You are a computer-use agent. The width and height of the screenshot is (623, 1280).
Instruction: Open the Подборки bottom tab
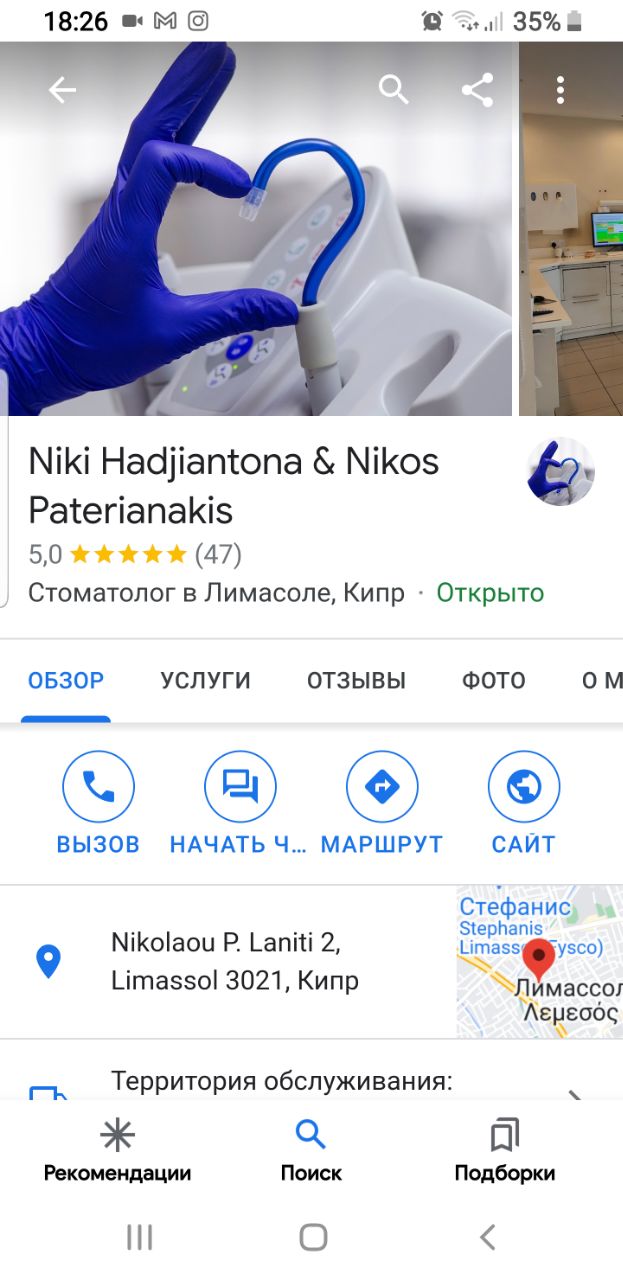(504, 1151)
